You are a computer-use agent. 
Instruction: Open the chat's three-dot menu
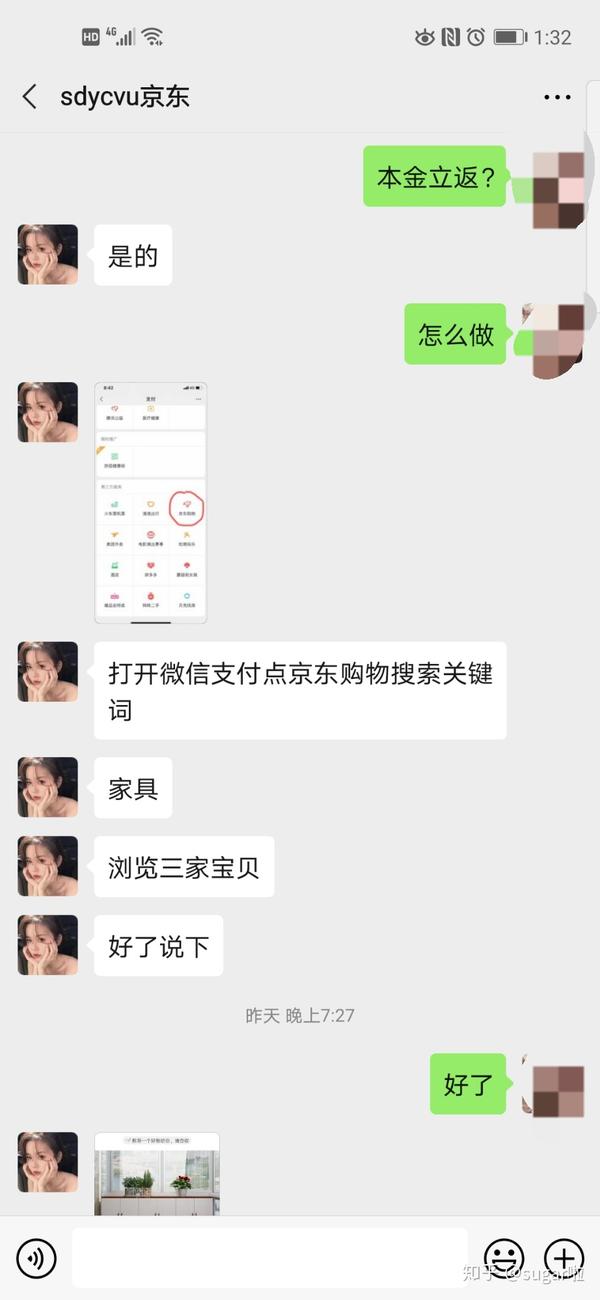point(557,97)
